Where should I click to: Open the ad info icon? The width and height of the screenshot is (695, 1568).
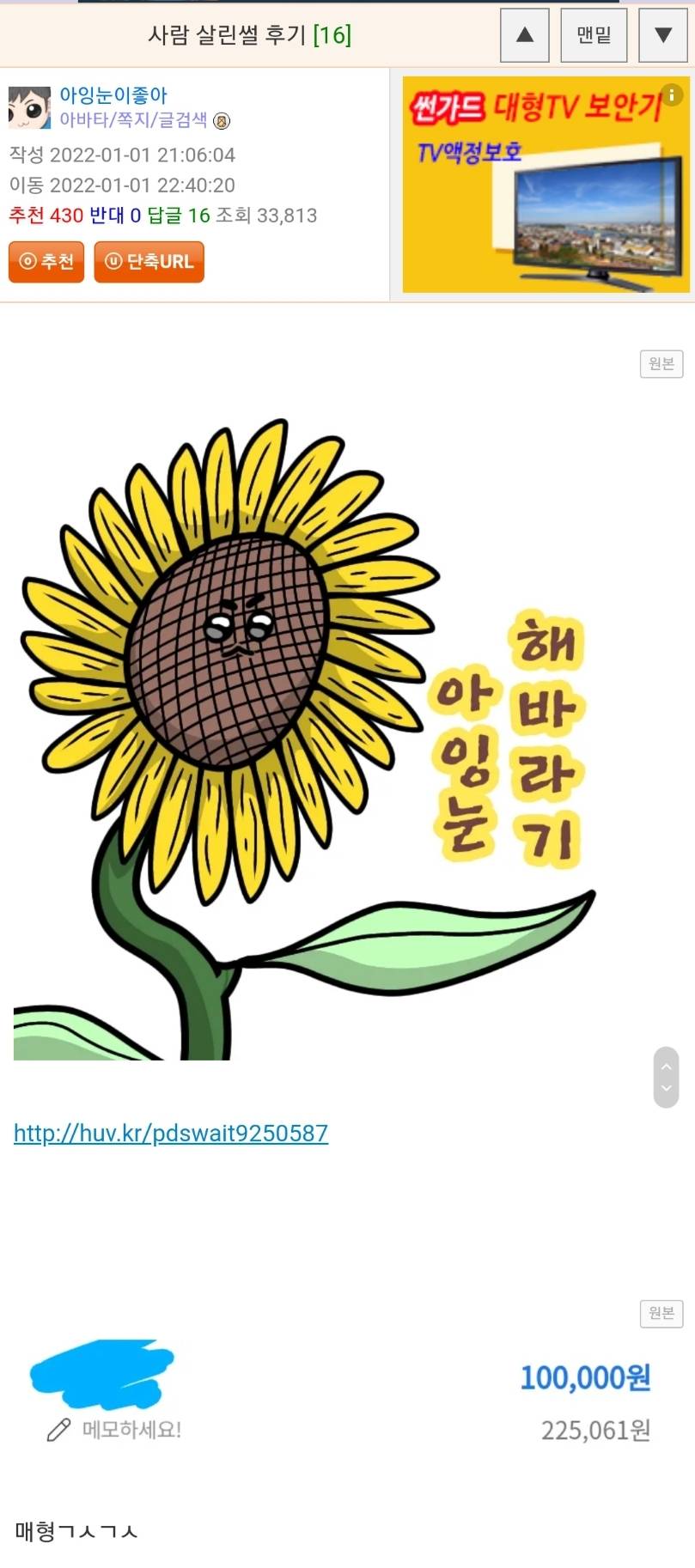pyautogui.click(x=673, y=94)
